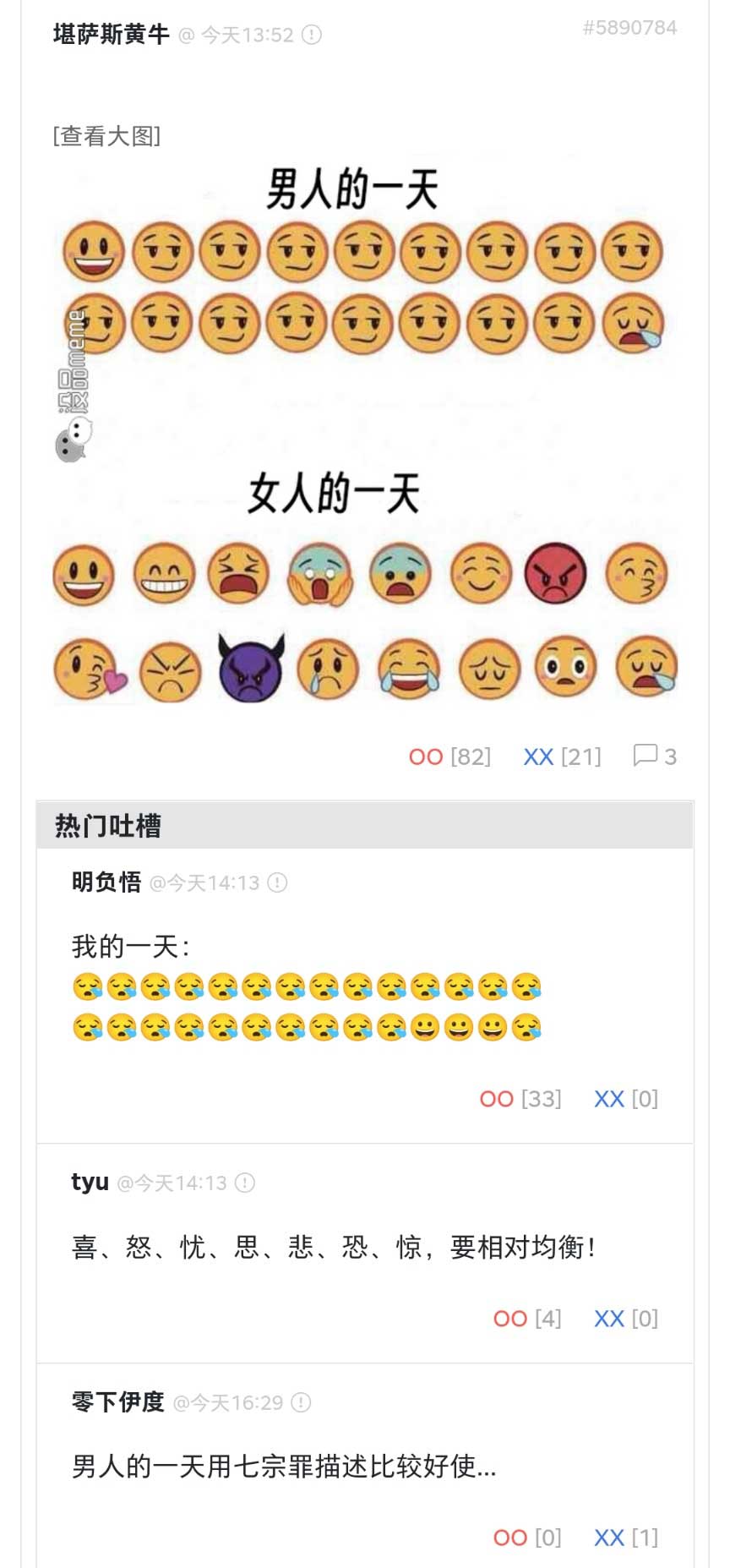Downvote XX on 零下伊度's comment
730x1568 pixels.
[x=609, y=1538]
